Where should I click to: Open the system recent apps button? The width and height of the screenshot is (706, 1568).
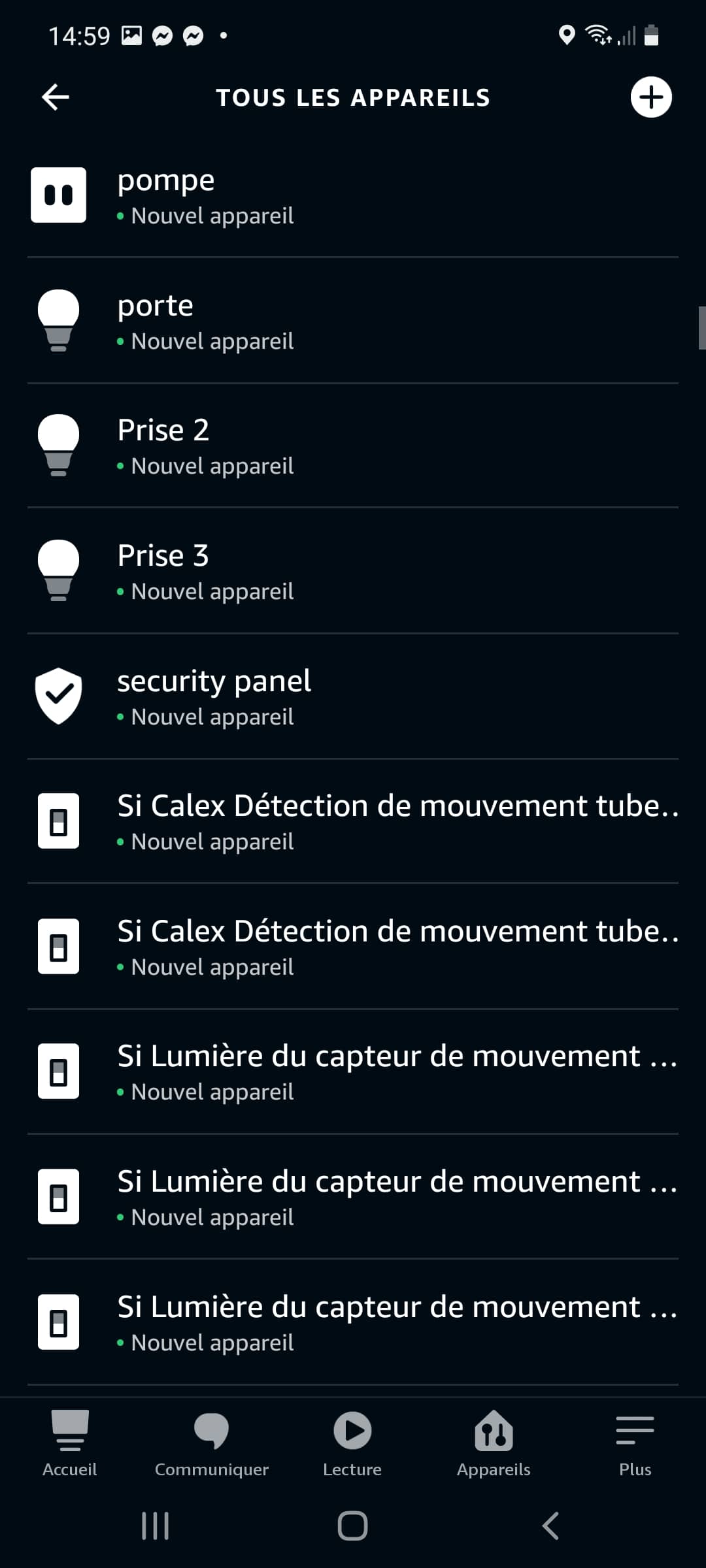coord(155,1526)
